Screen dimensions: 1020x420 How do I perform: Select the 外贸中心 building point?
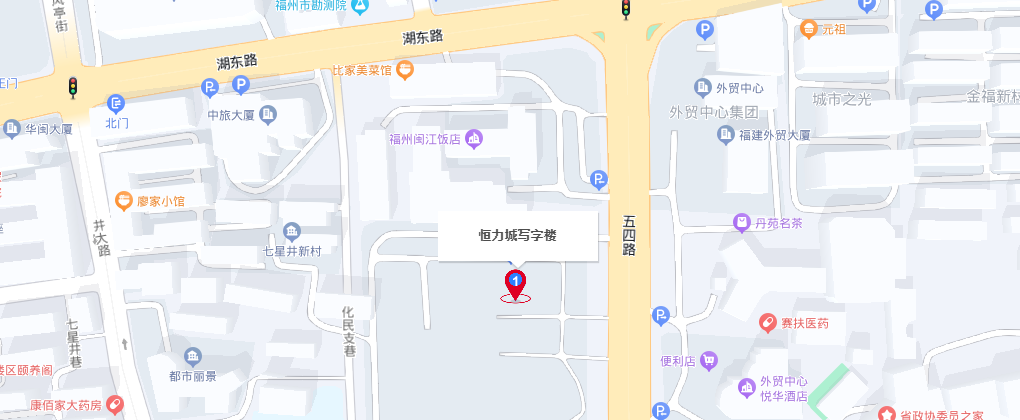coord(704,86)
